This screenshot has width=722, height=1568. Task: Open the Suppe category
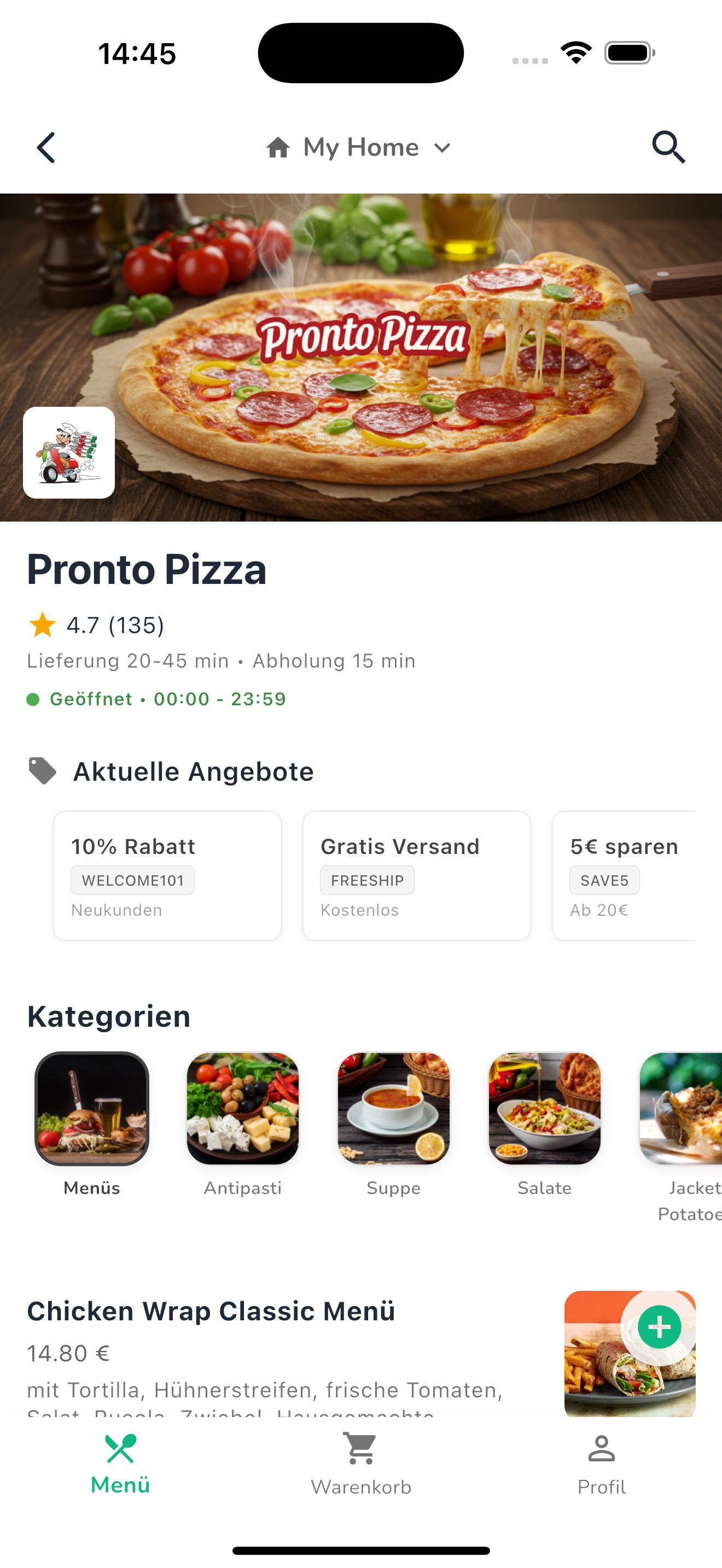tap(393, 1109)
